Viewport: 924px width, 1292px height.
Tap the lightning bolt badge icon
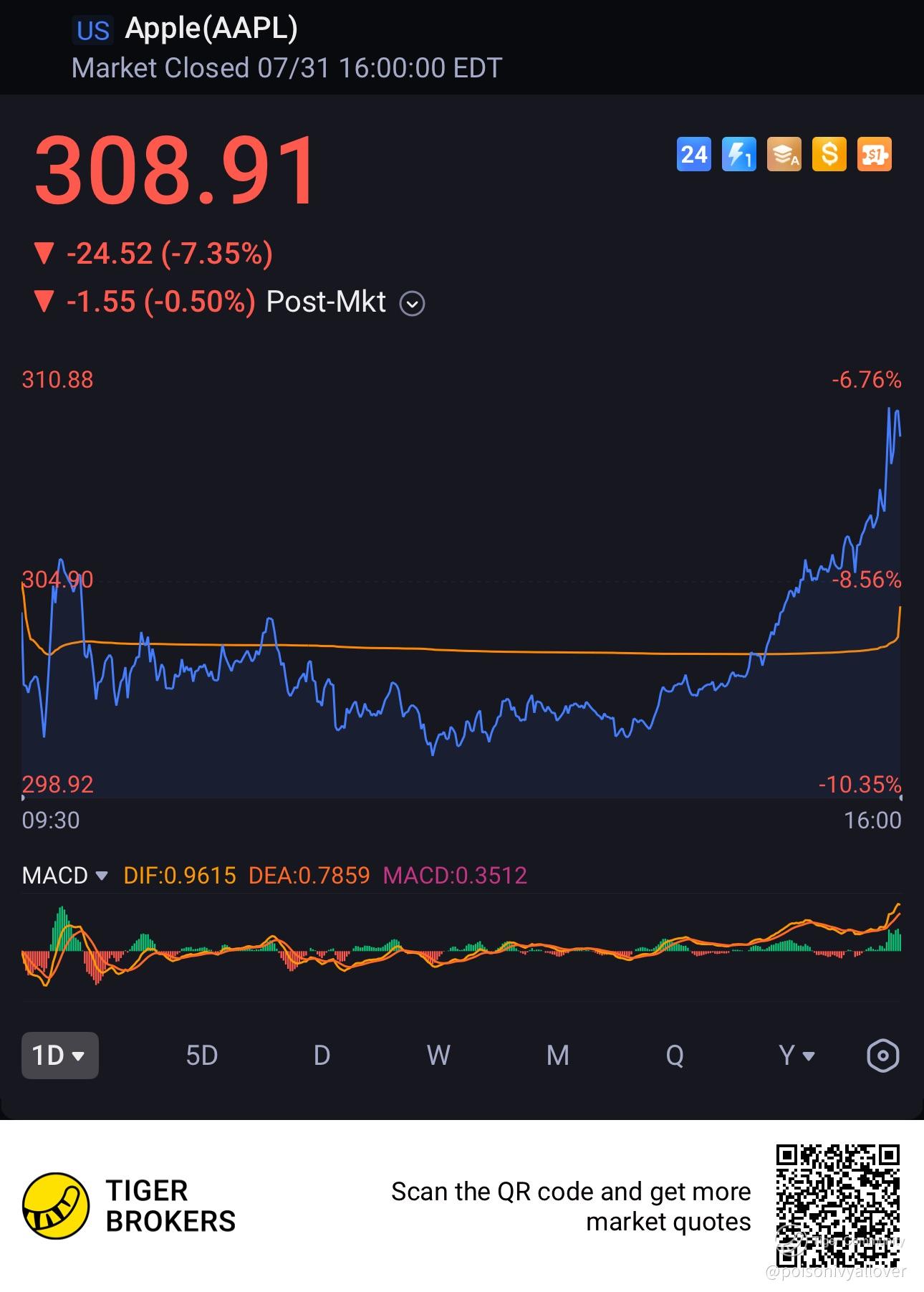tap(738, 154)
